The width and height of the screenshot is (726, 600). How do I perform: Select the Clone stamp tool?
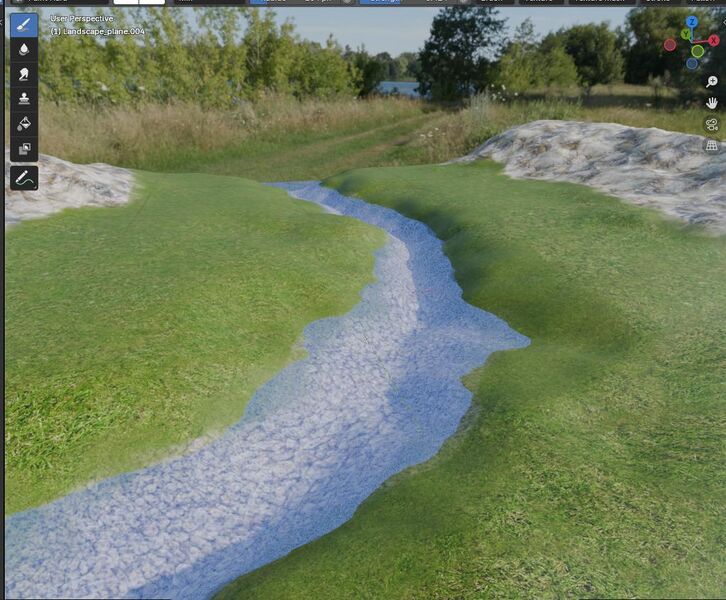point(24,99)
